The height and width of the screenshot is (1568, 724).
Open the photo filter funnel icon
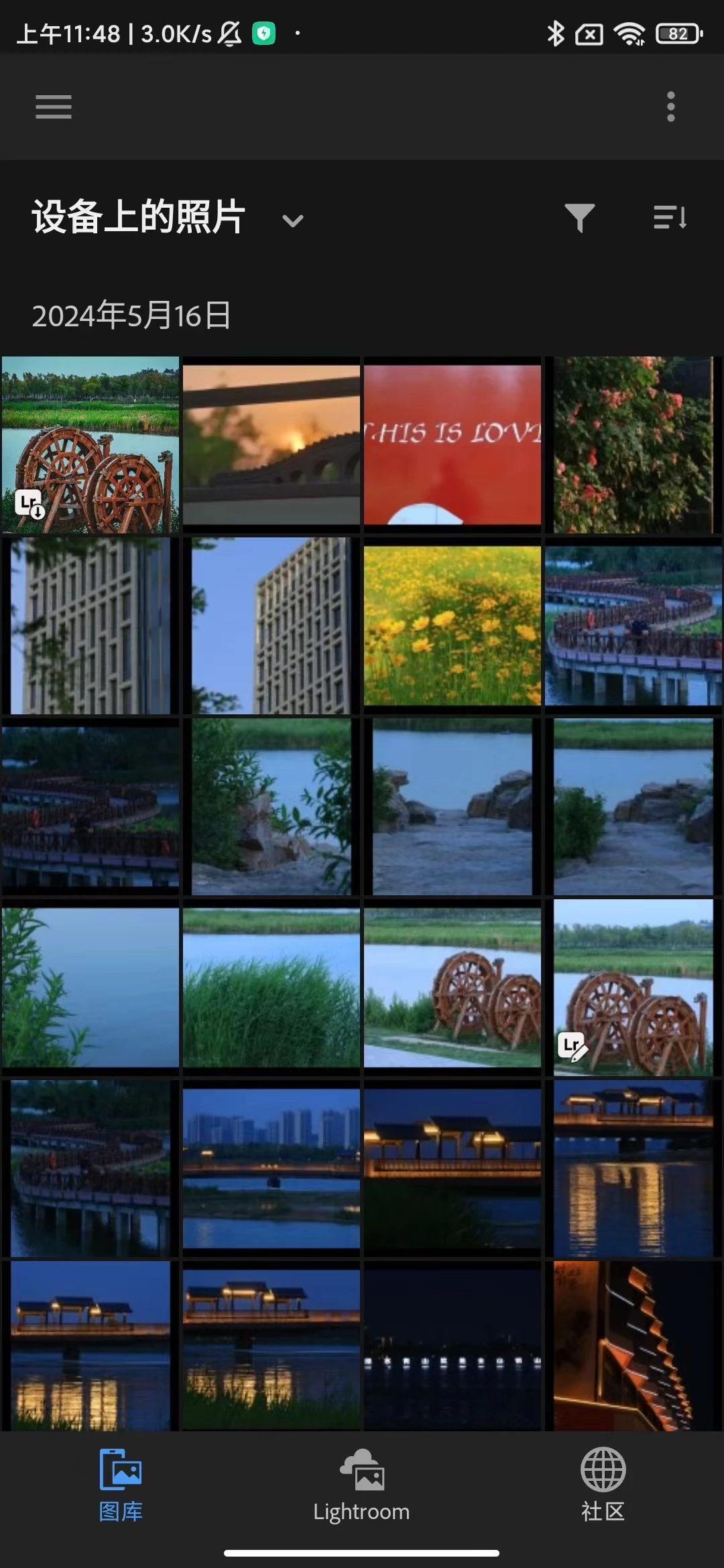[579, 218]
